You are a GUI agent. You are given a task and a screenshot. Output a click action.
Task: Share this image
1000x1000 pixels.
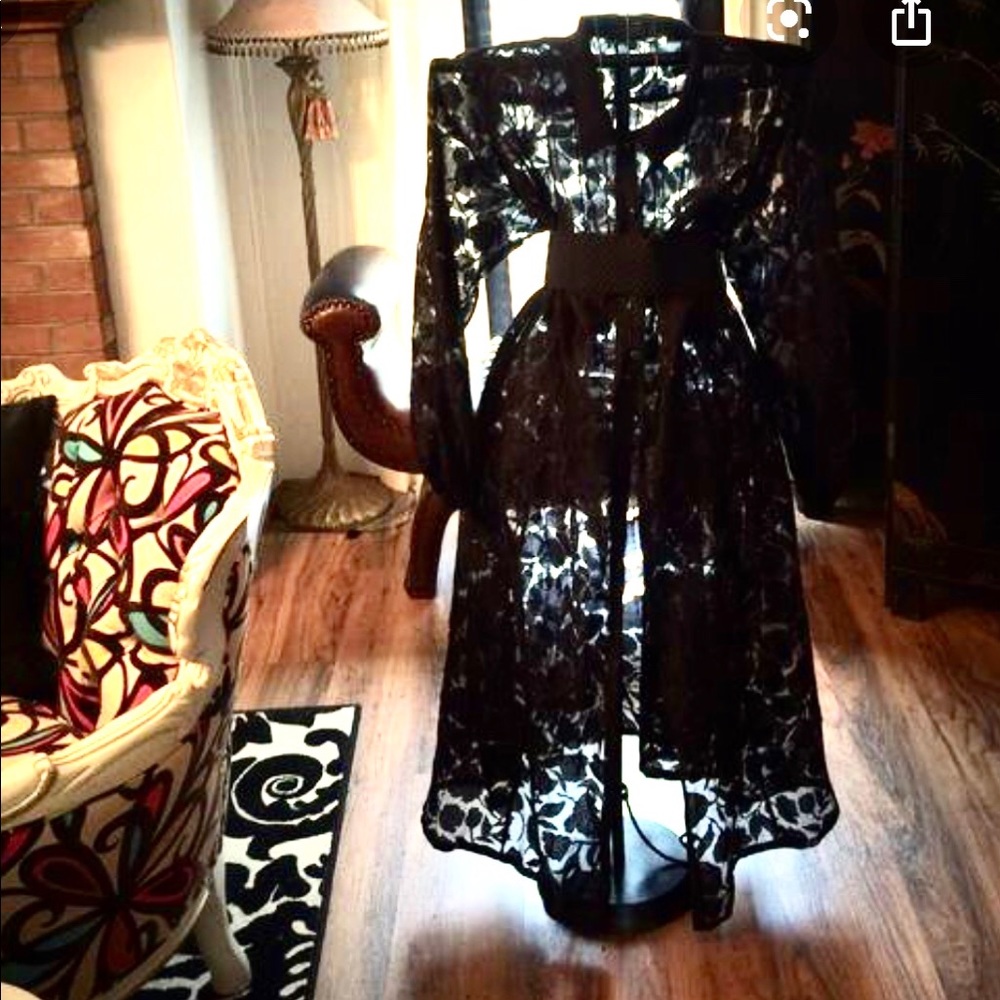point(910,24)
